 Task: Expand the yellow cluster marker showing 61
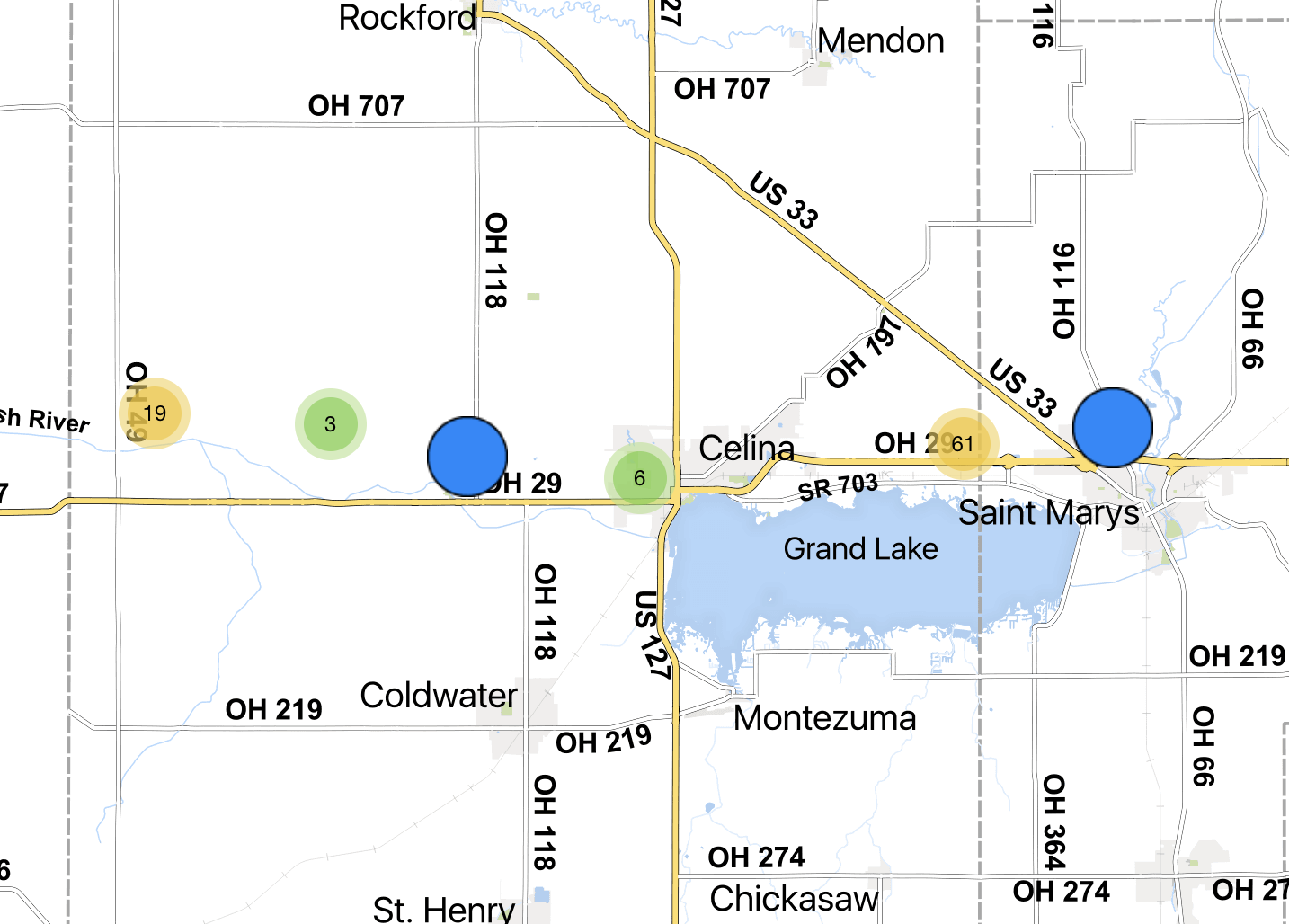point(963,443)
